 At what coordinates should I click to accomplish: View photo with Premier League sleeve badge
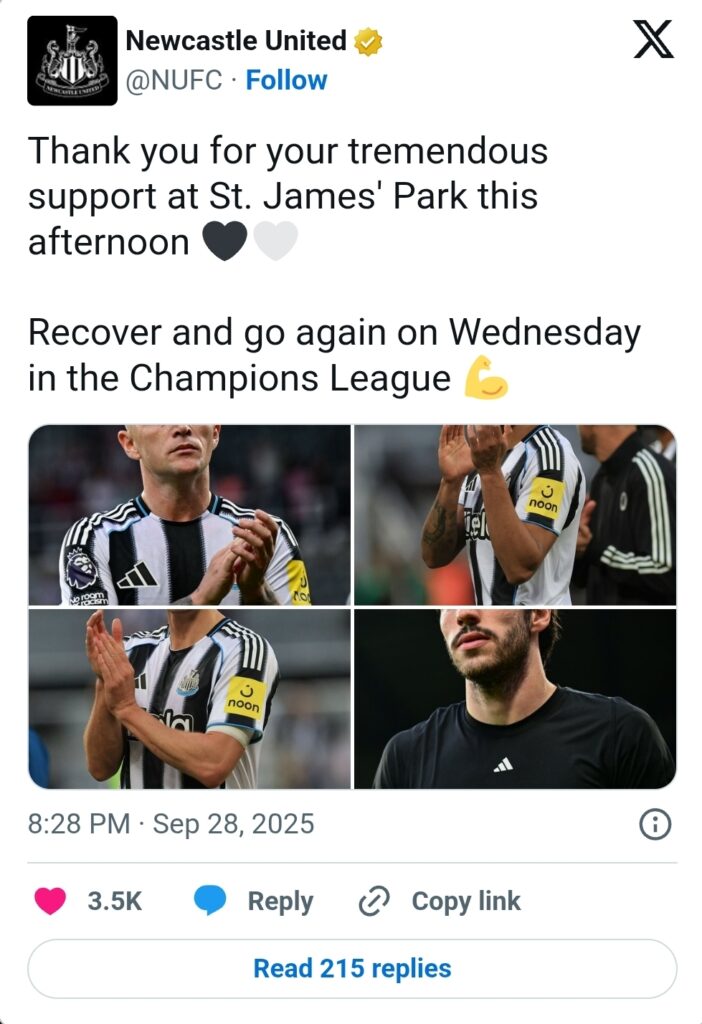click(x=189, y=515)
